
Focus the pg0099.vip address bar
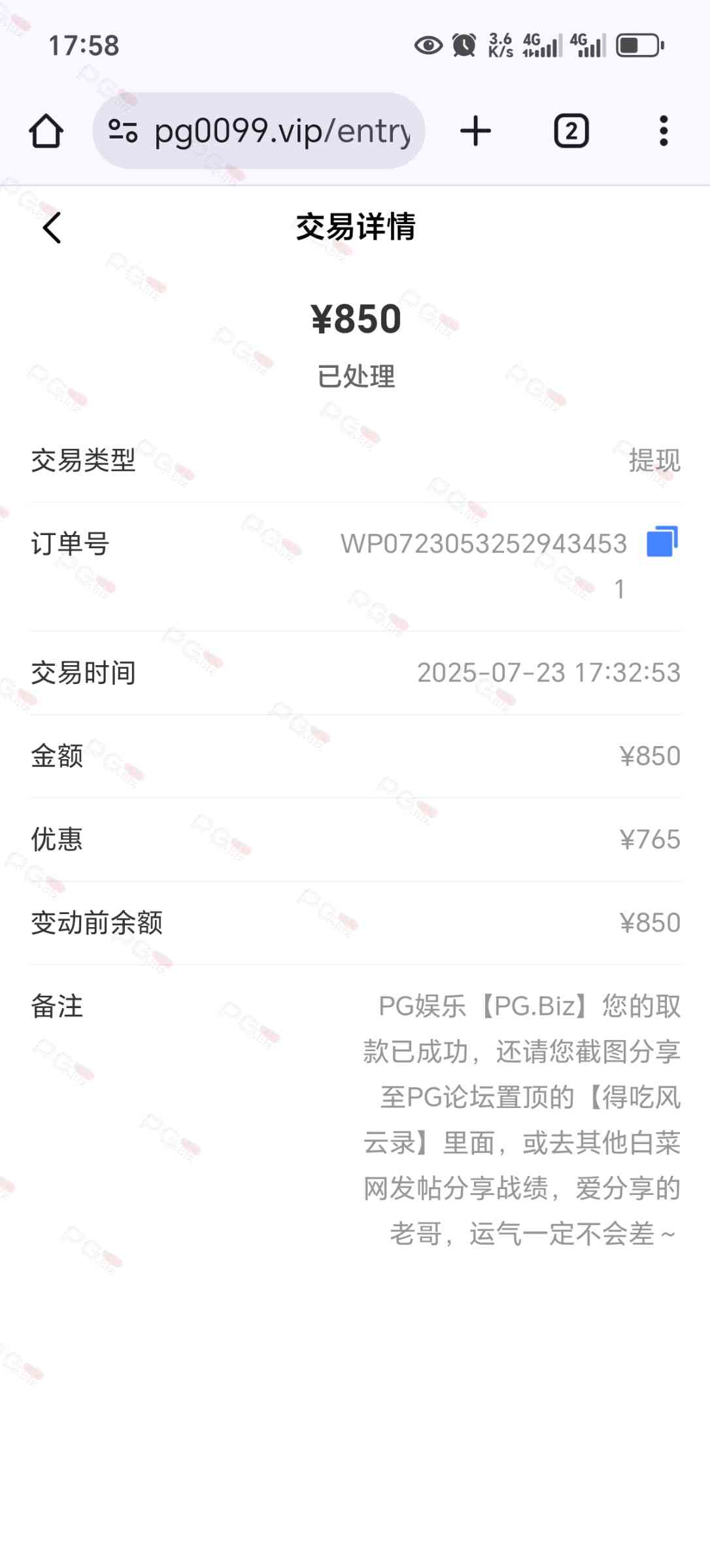[x=281, y=131]
